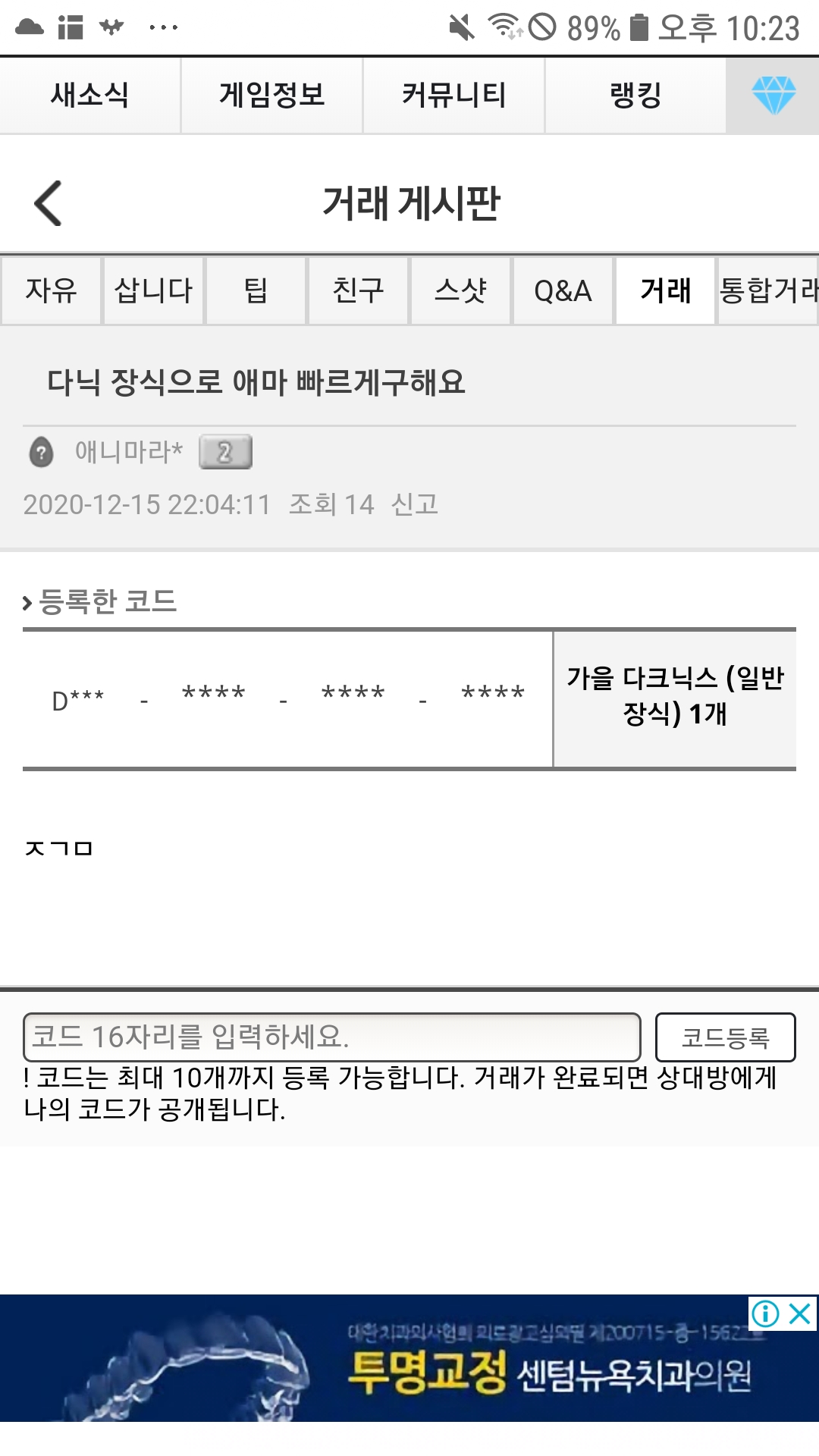The image size is (819, 1456).
Task: Tap the blue diamond icon
Action: 773,96
